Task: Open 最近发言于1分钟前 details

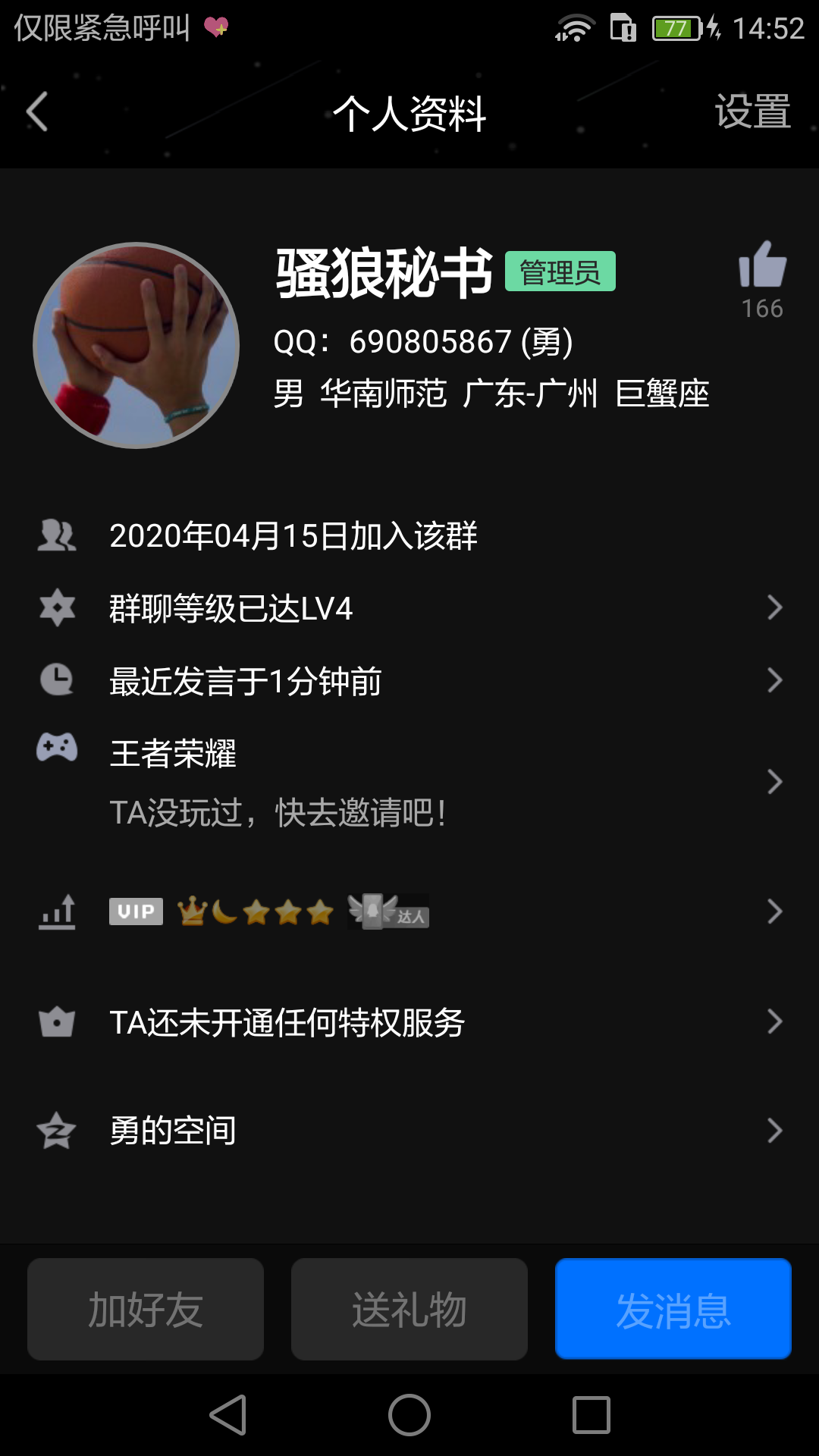Action: tap(409, 681)
